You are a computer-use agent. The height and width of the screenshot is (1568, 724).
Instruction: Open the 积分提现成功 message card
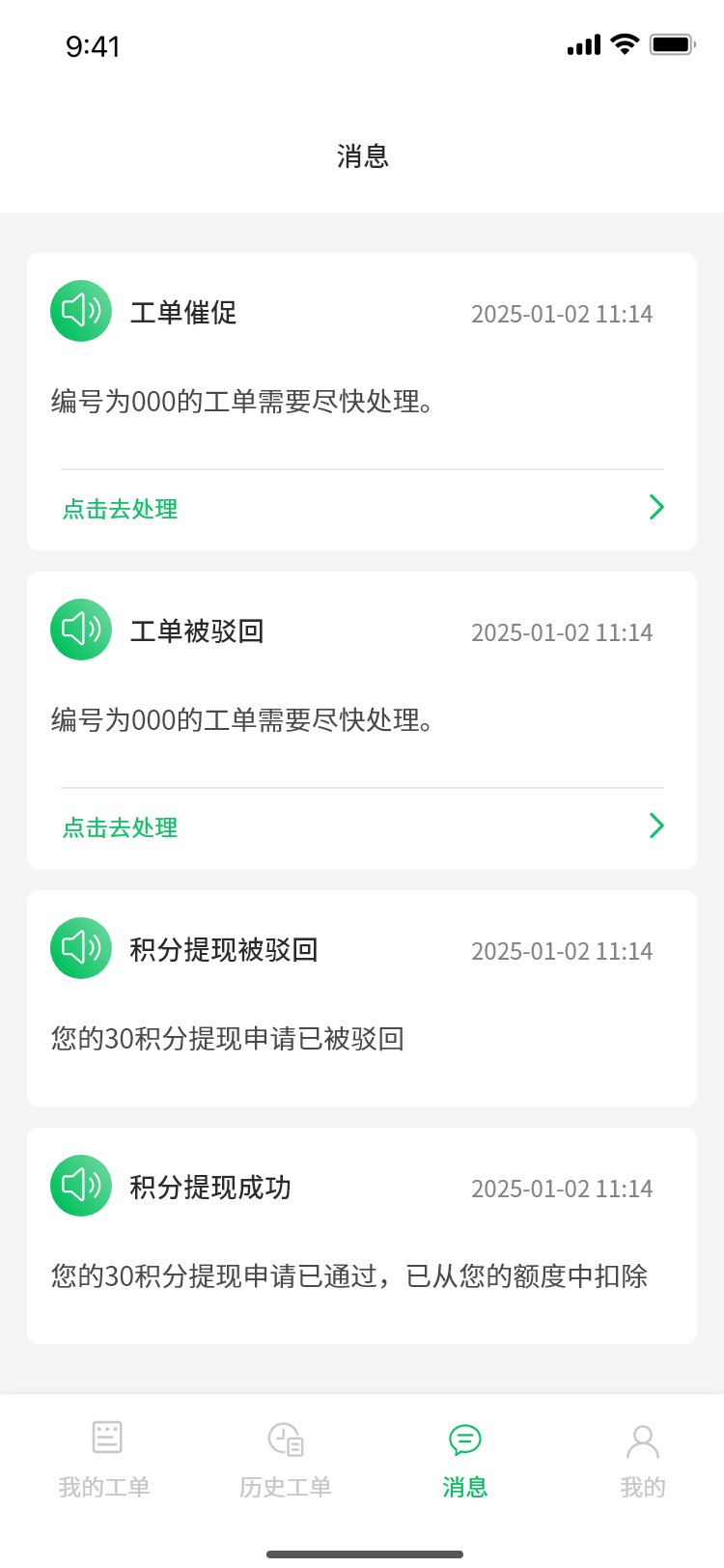(x=361, y=1235)
